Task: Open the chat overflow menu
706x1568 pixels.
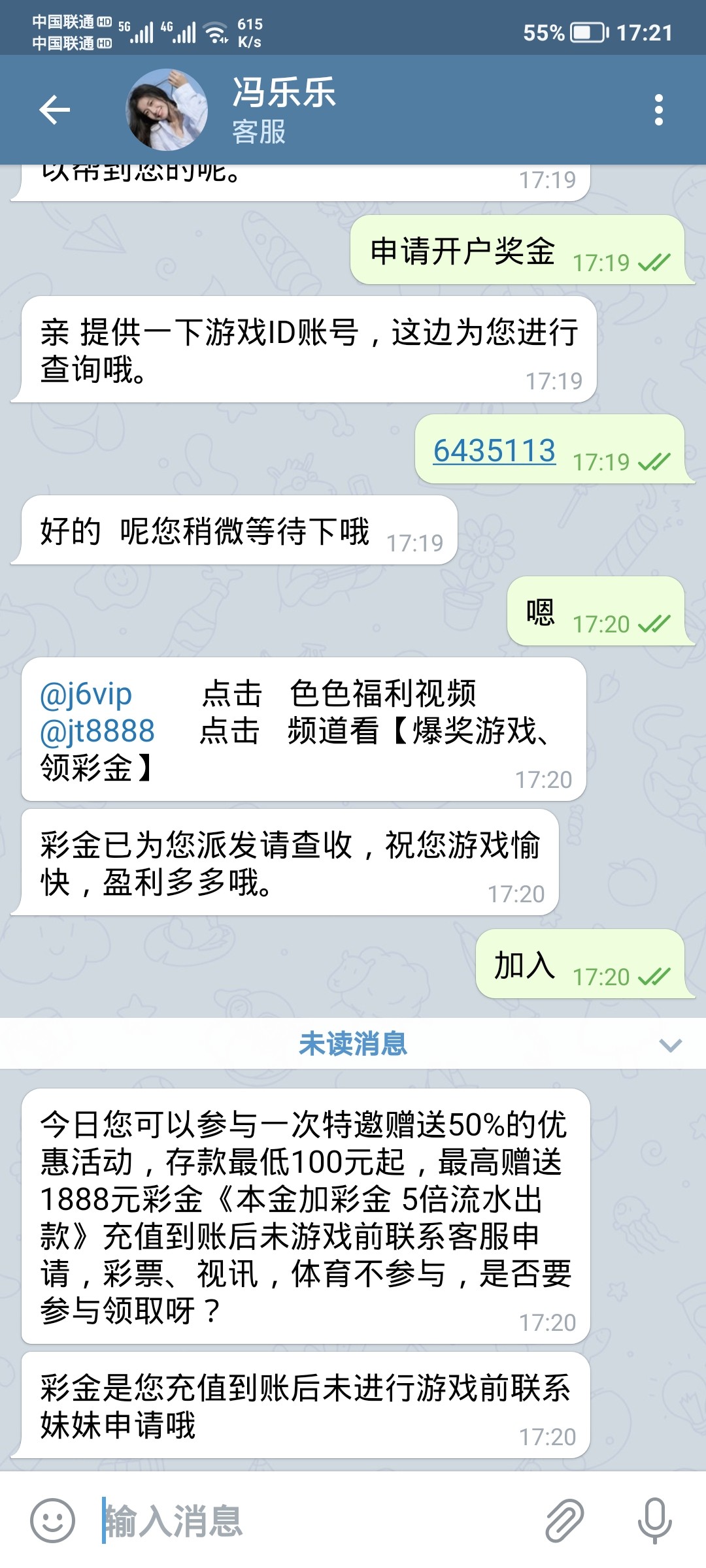Action: click(658, 110)
